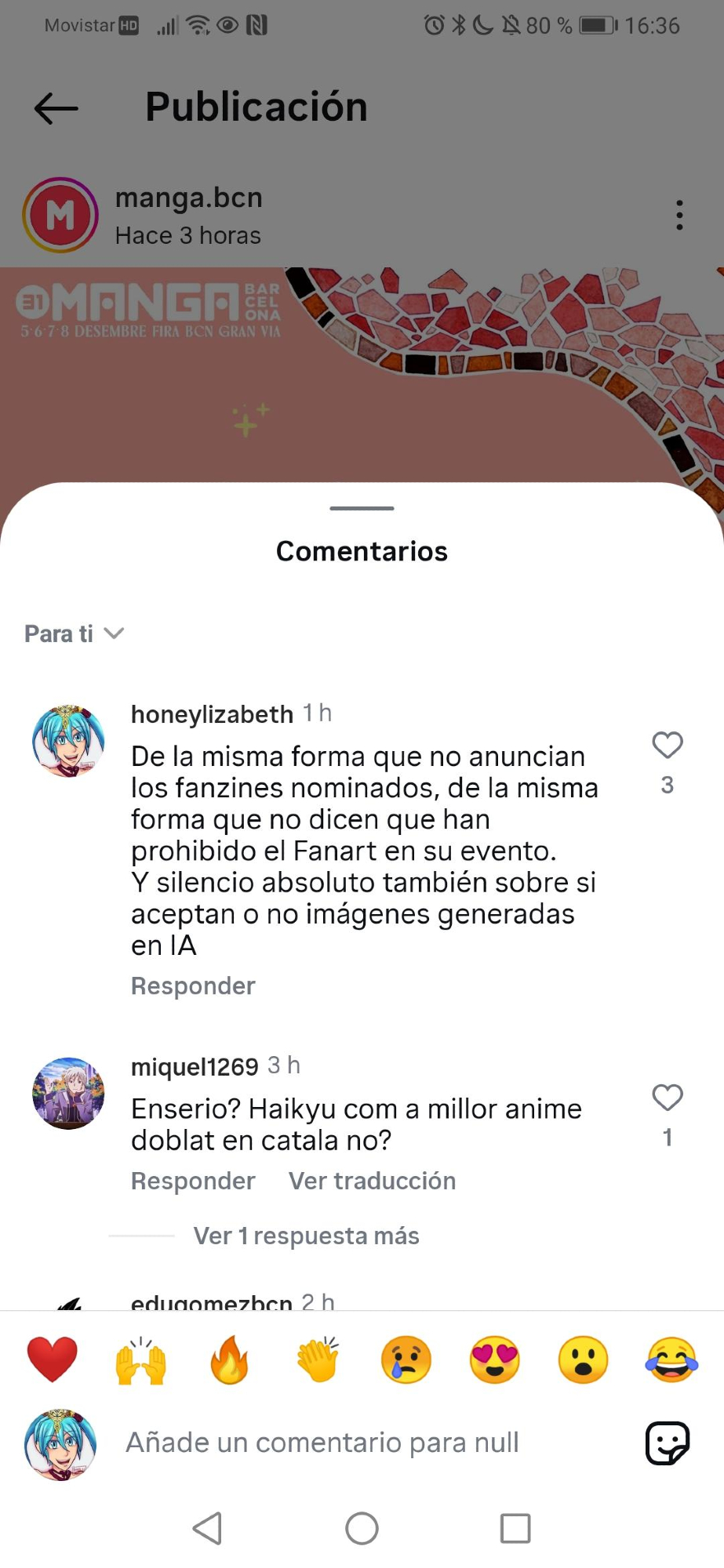Insert the heart-eyes emoji
Image resolution: width=724 pixels, height=1568 pixels.
494,1359
